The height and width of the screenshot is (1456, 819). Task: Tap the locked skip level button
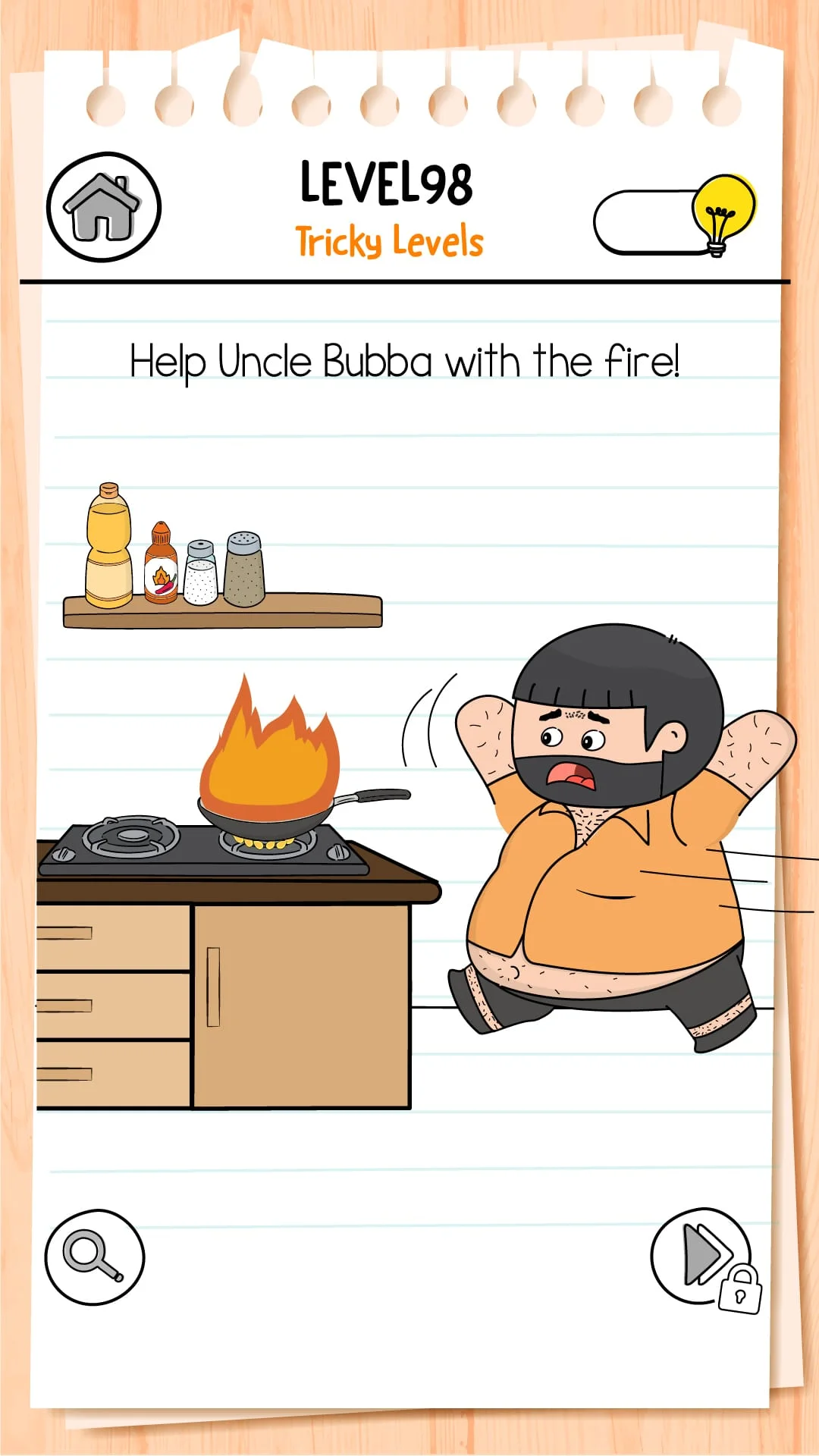point(701,1257)
